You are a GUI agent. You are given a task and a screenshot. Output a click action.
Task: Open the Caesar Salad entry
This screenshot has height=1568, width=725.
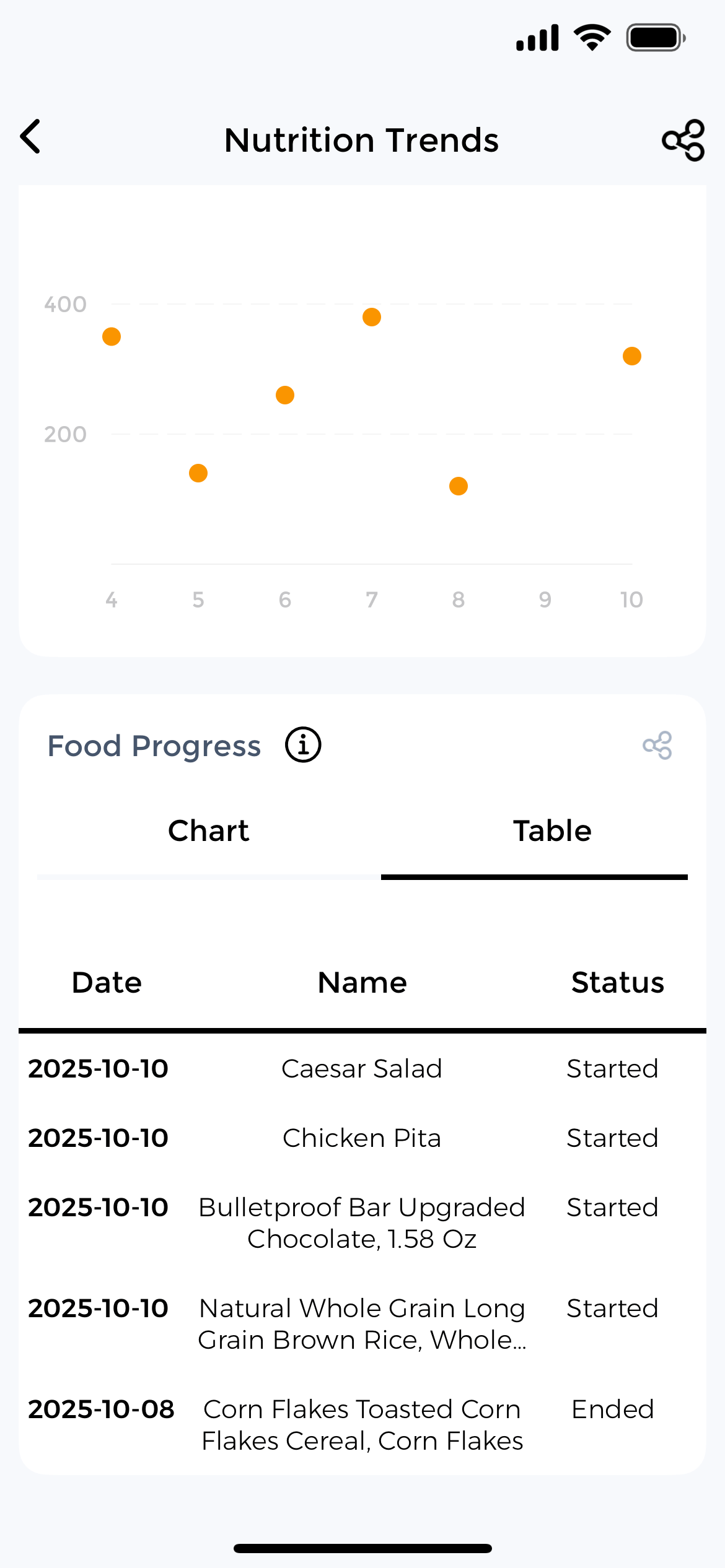coord(362,1068)
